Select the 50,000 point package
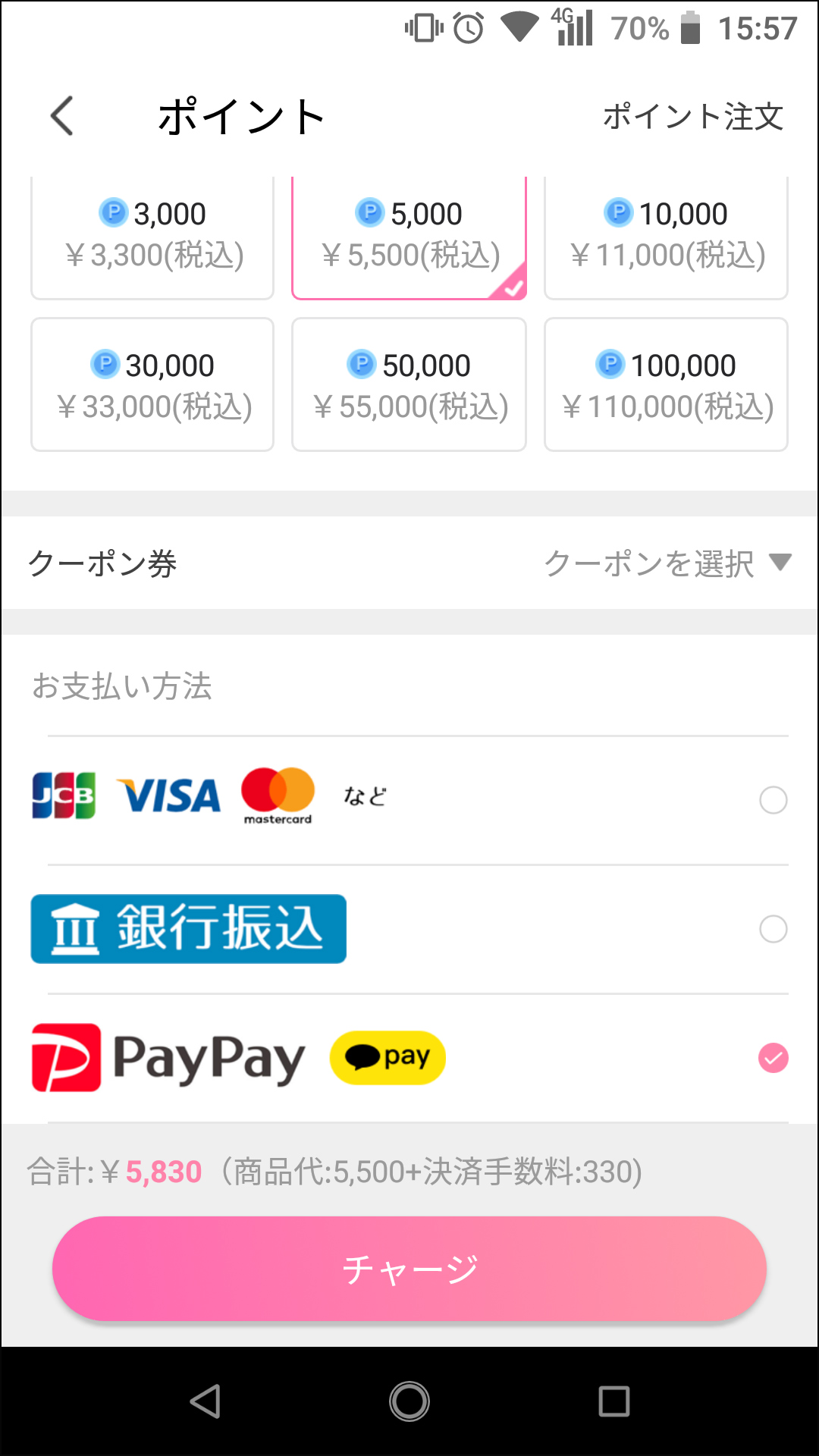Screen dimensions: 819x1456 click(409, 385)
